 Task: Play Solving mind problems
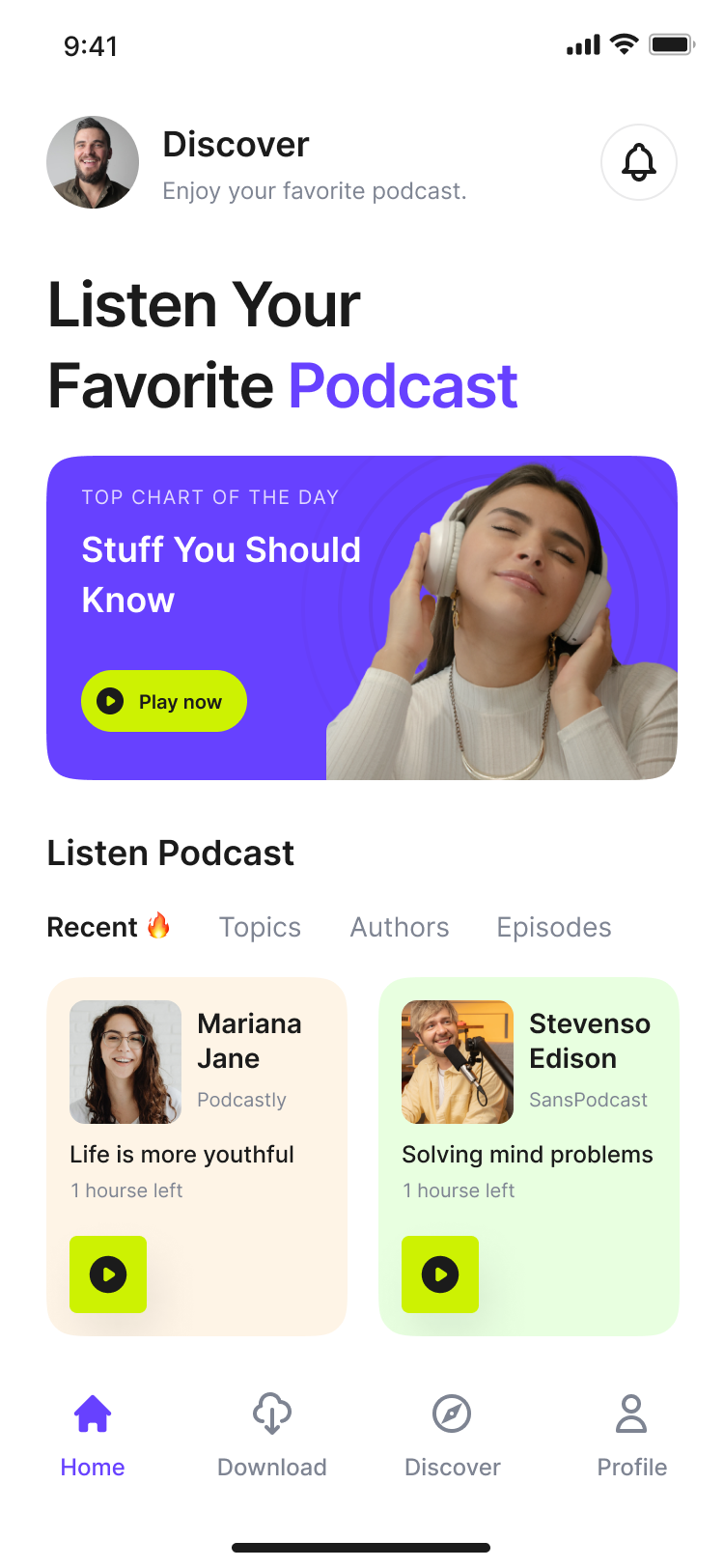point(440,1274)
